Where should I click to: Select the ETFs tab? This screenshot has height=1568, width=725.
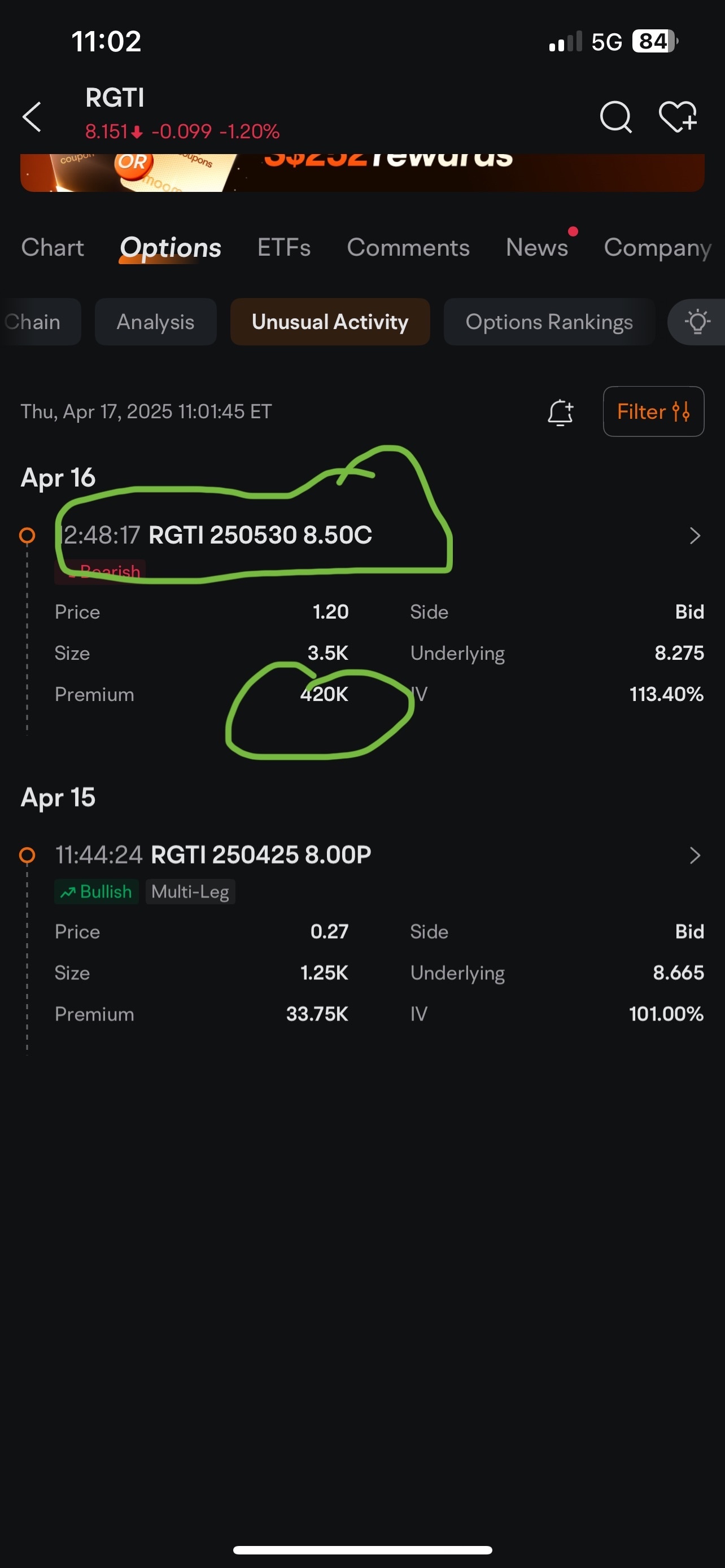click(x=283, y=248)
